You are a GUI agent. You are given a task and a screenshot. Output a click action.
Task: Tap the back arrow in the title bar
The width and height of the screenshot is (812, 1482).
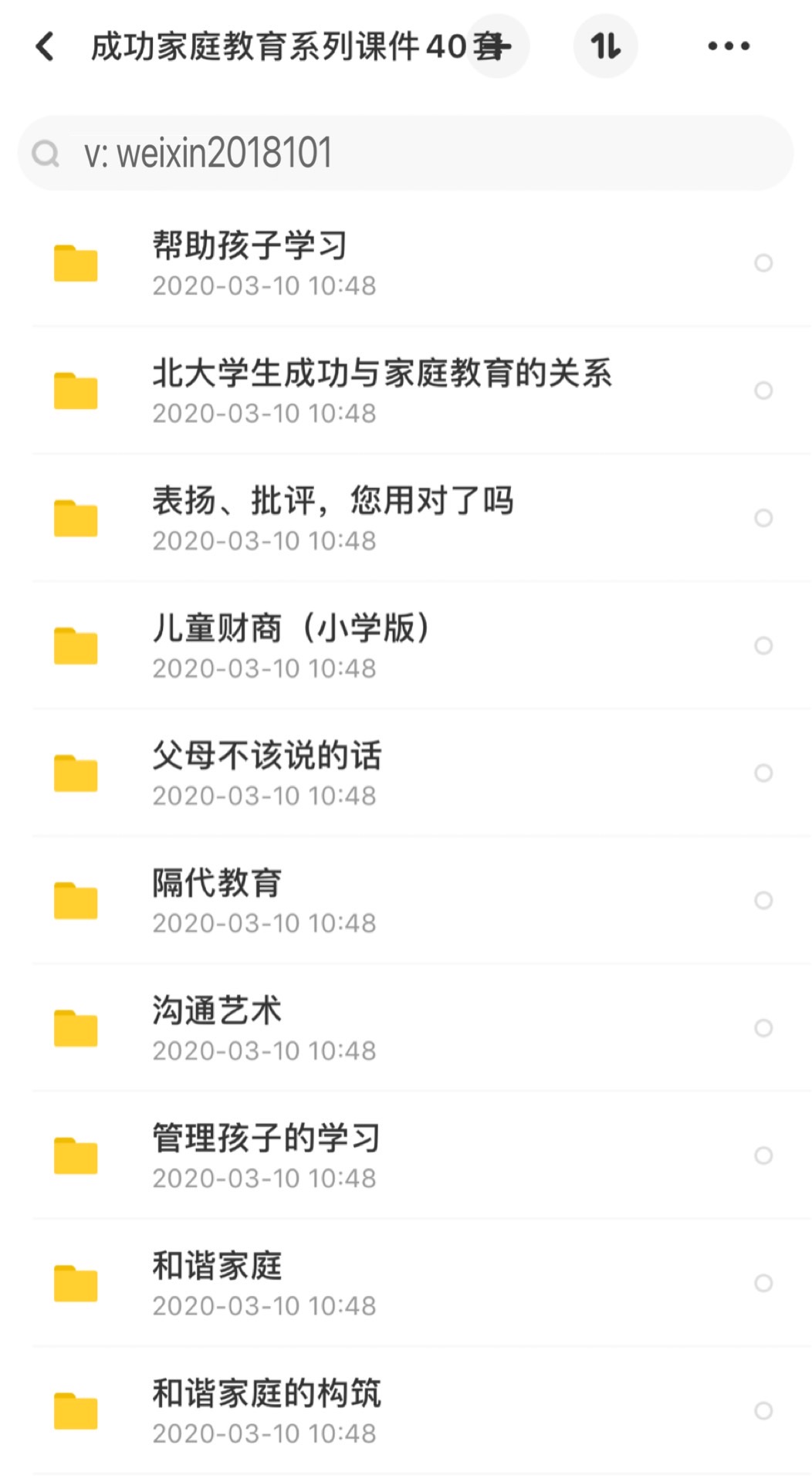[x=44, y=46]
